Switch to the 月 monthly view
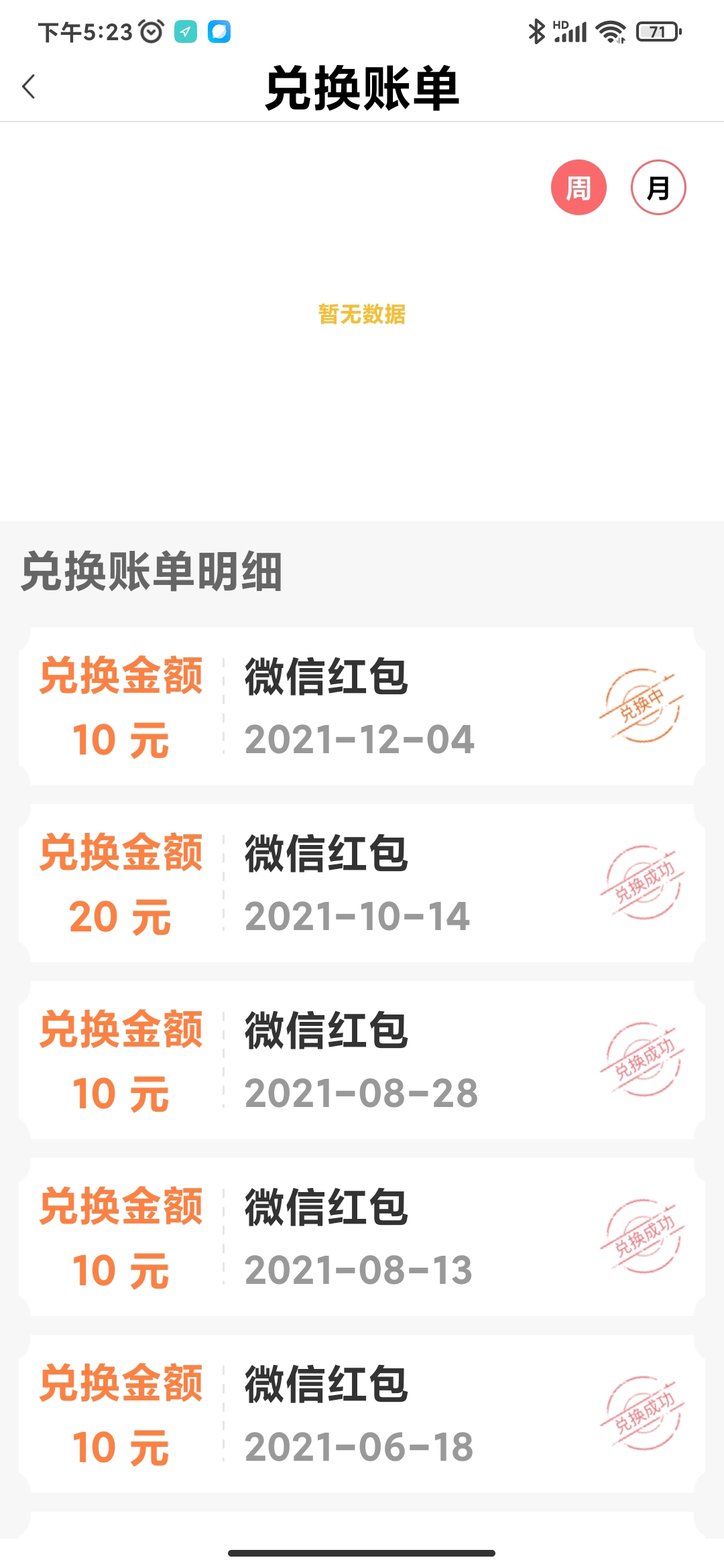This screenshot has height=1568, width=724. tap(658, 188)
